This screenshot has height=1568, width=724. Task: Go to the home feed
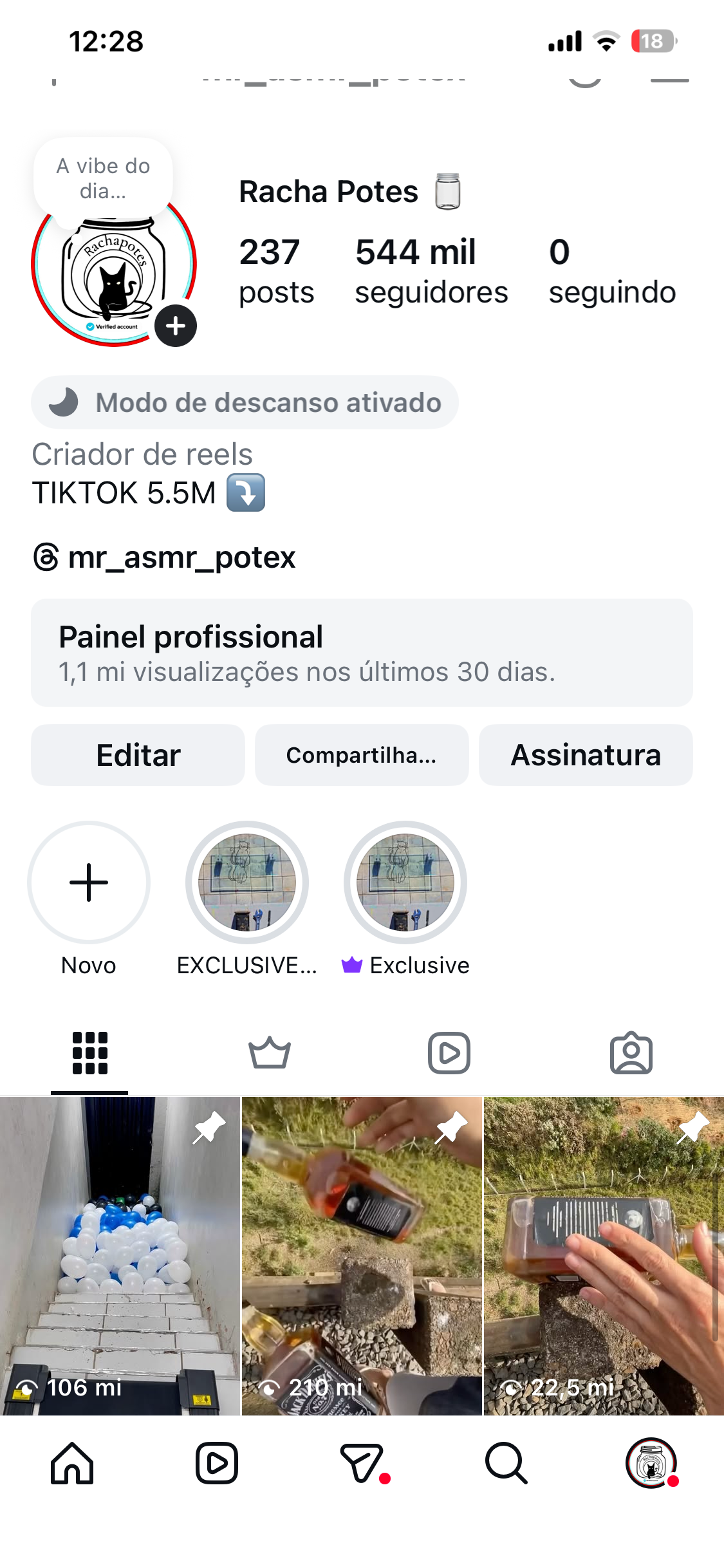[x=72, y=1463]
